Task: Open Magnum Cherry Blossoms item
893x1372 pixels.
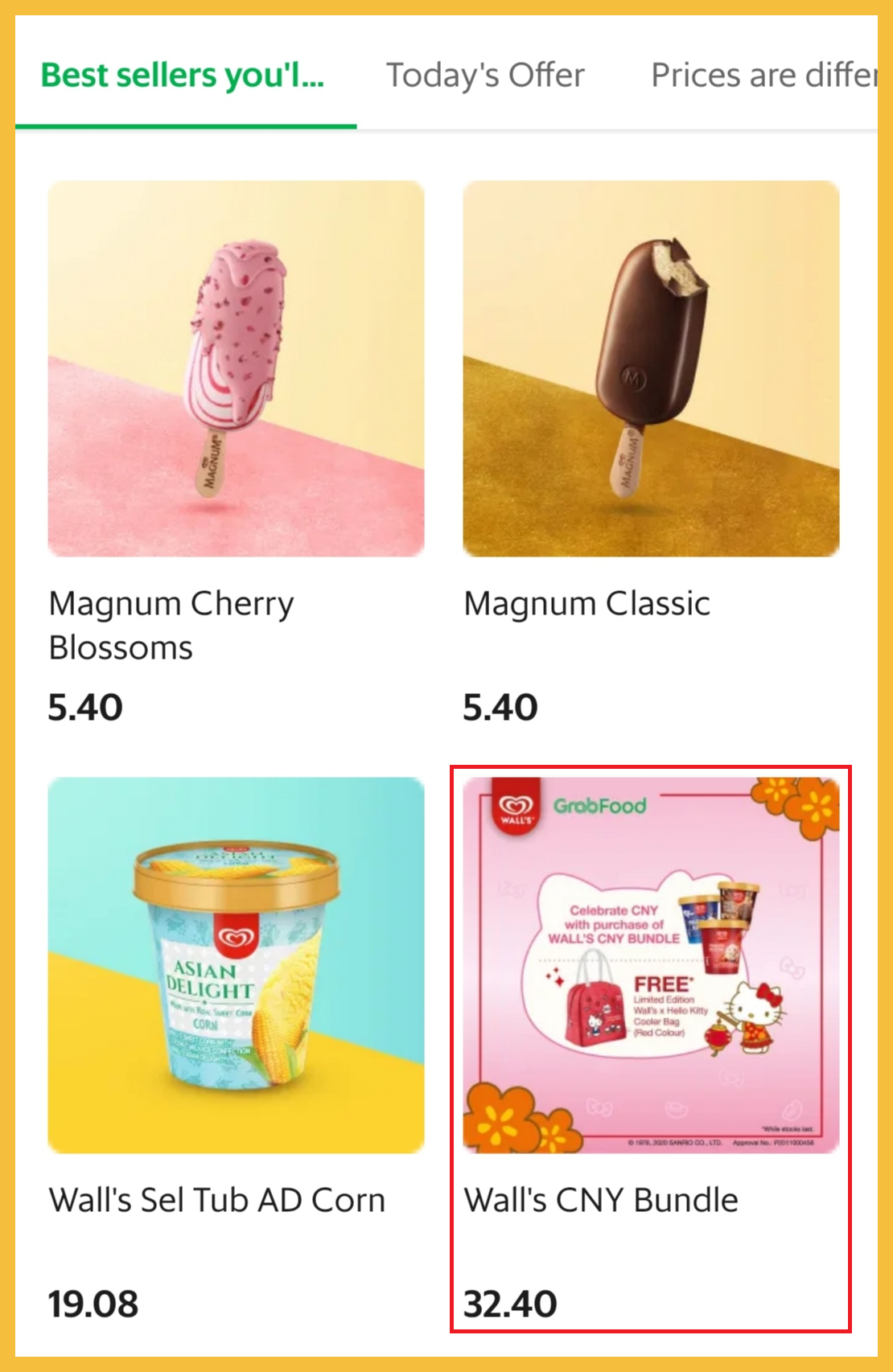Action: [236, 369]
